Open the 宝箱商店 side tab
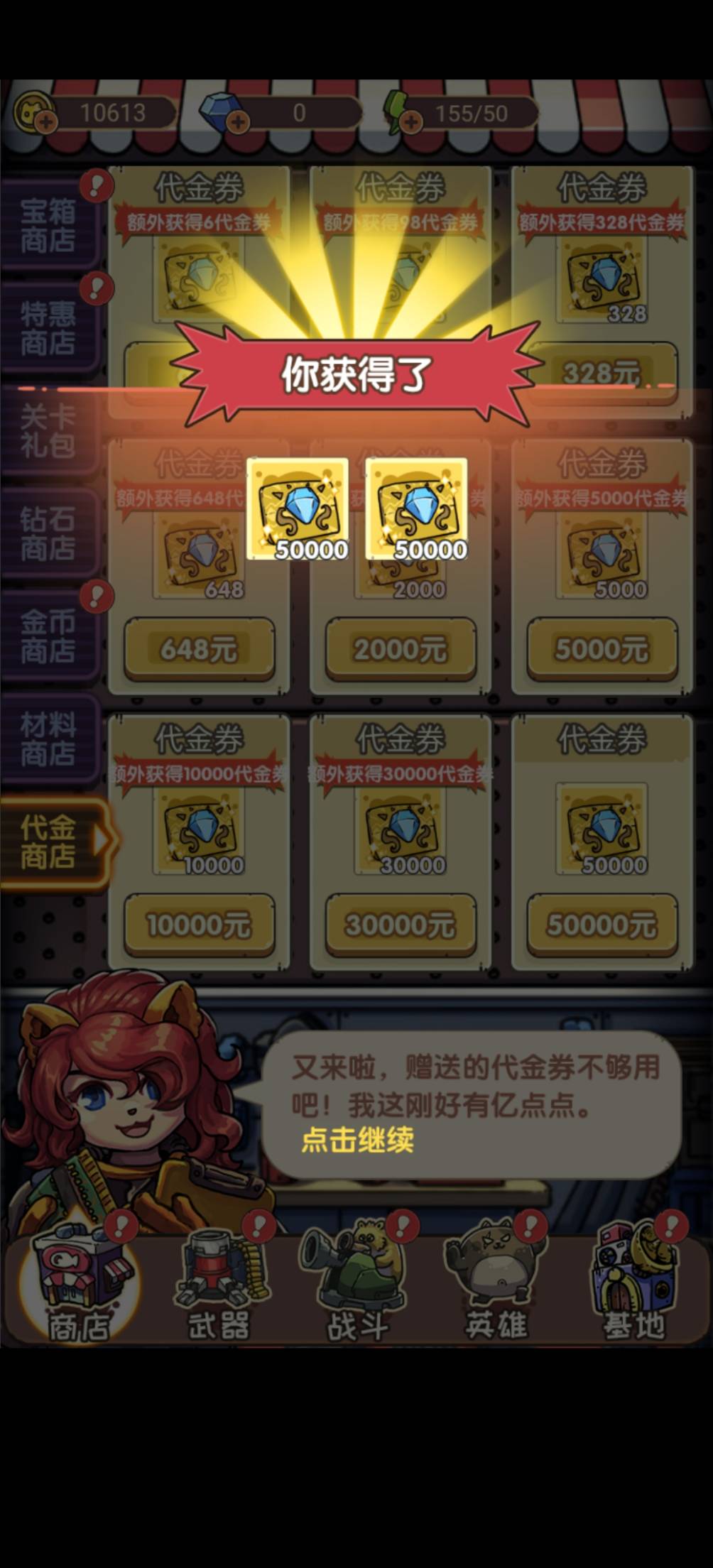Screen dimensions: 713x1568 [x=48, y=225]
